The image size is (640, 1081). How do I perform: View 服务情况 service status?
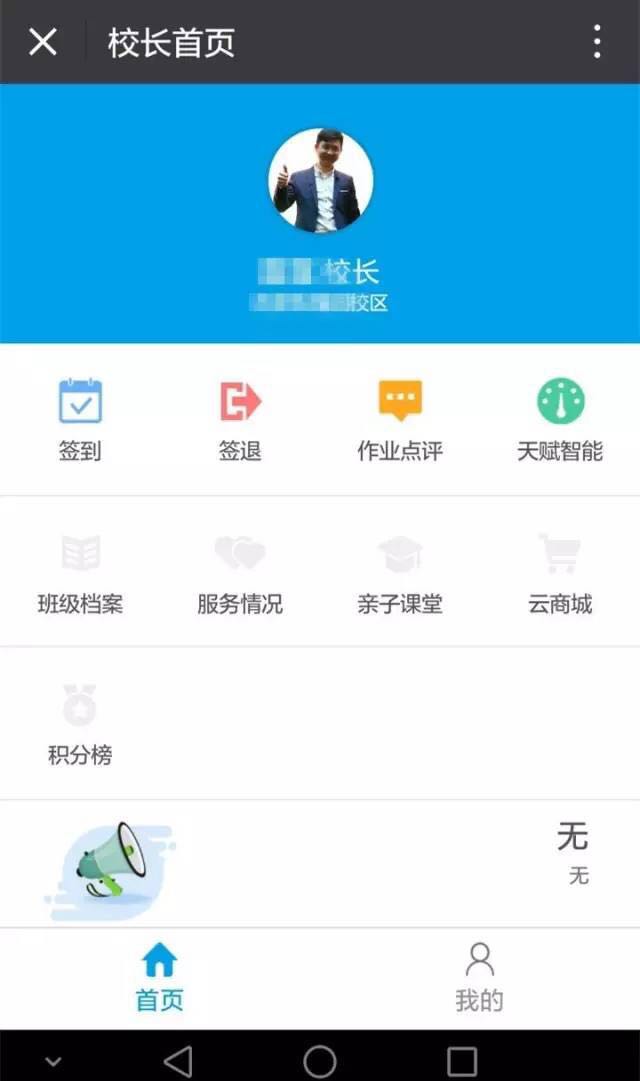[x=240, y=572]
